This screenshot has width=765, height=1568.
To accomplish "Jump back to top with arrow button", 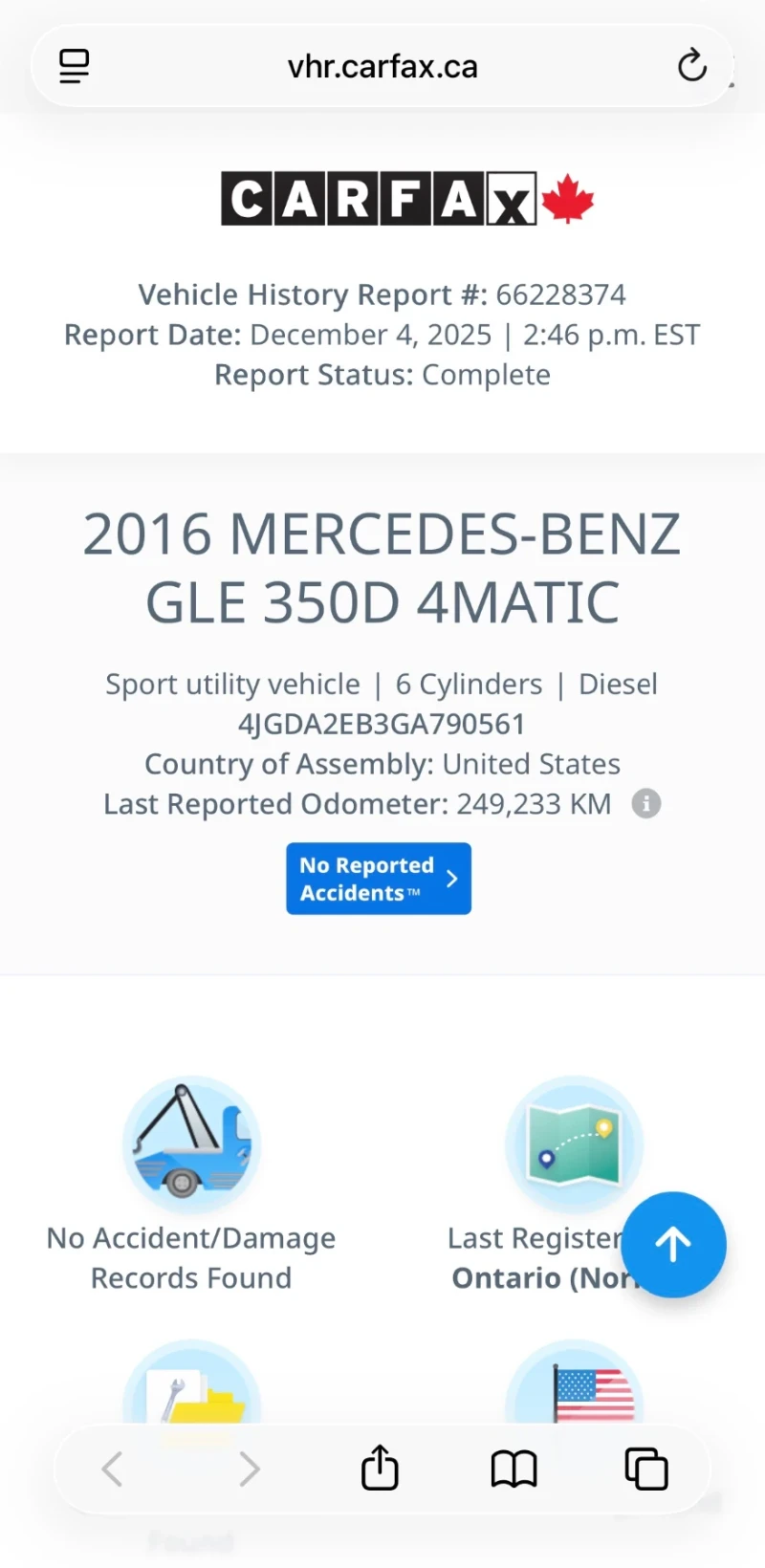I will coord(673,1244).
